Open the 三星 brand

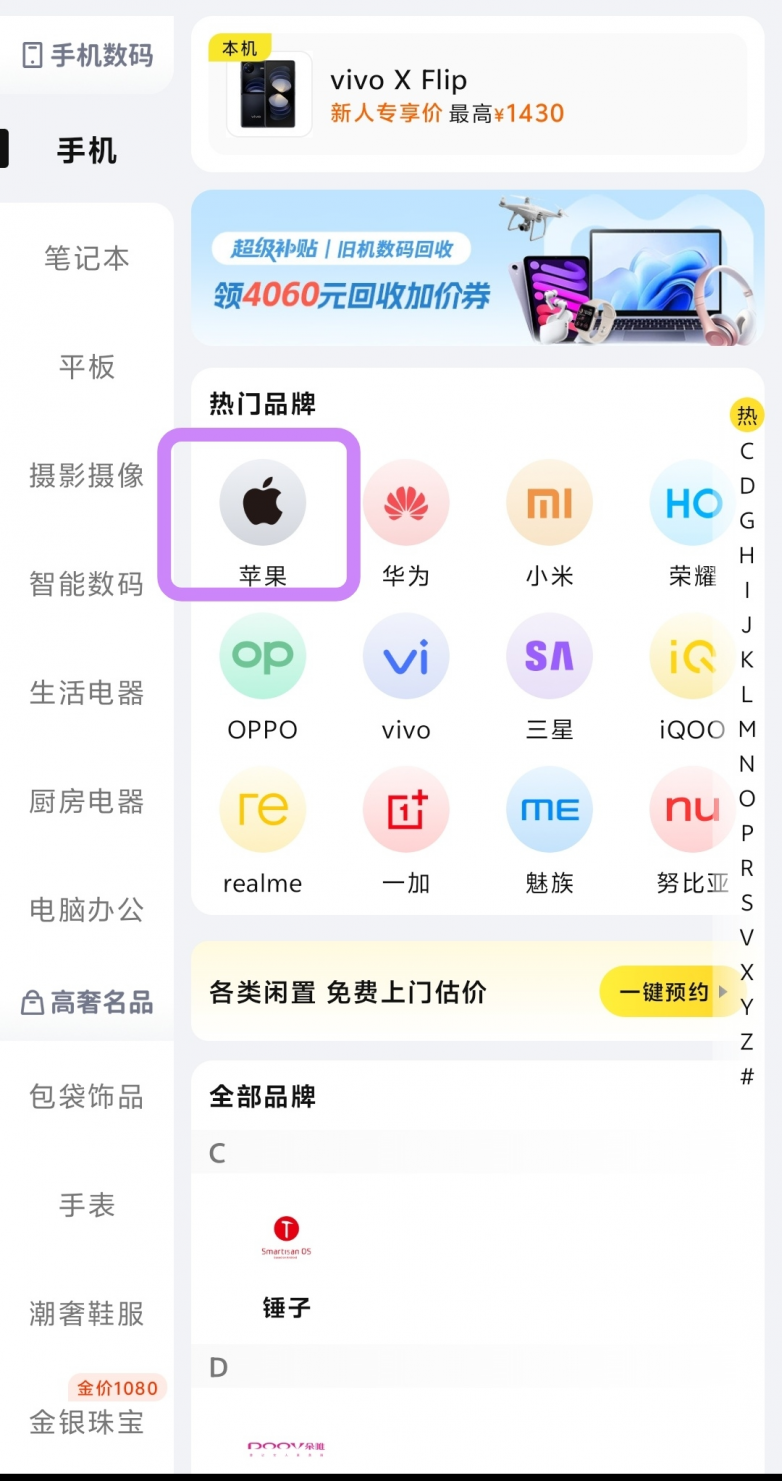[549, 671]
